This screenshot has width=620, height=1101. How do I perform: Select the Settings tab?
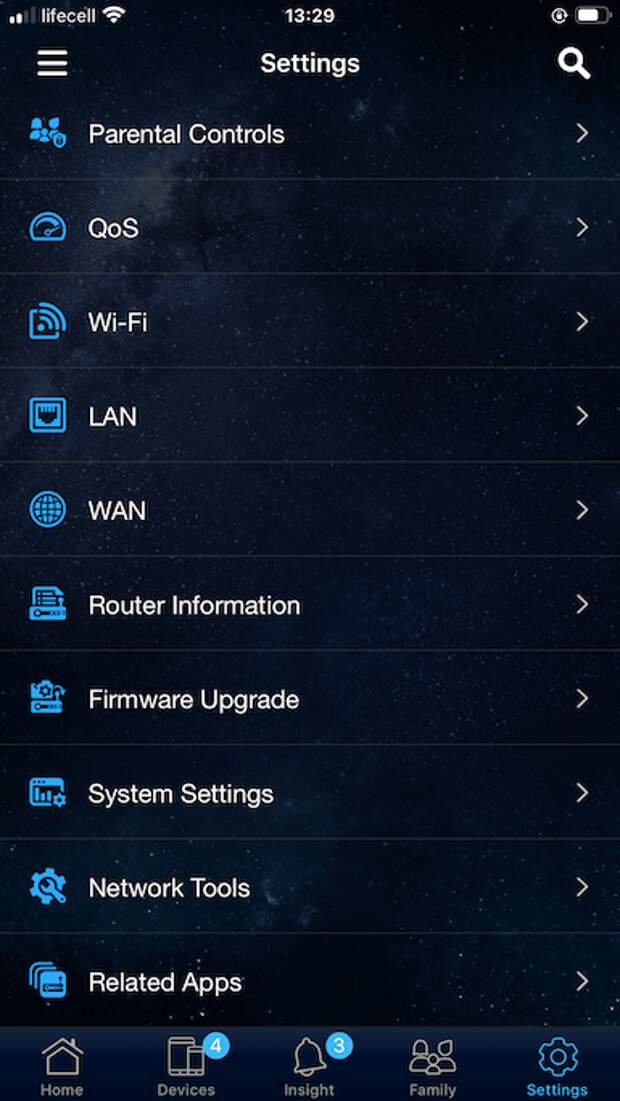point(558,1066)
